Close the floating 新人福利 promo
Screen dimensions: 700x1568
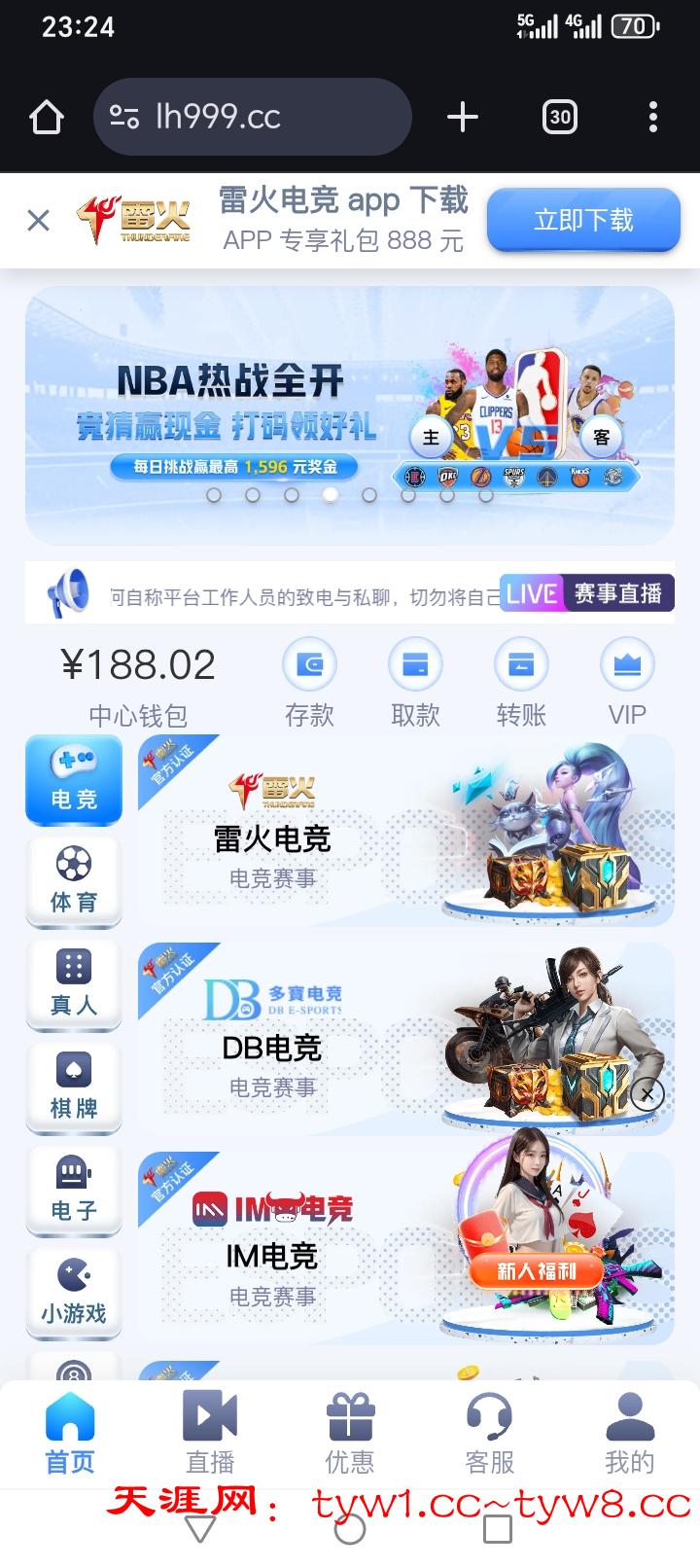tap(647, 1094)
